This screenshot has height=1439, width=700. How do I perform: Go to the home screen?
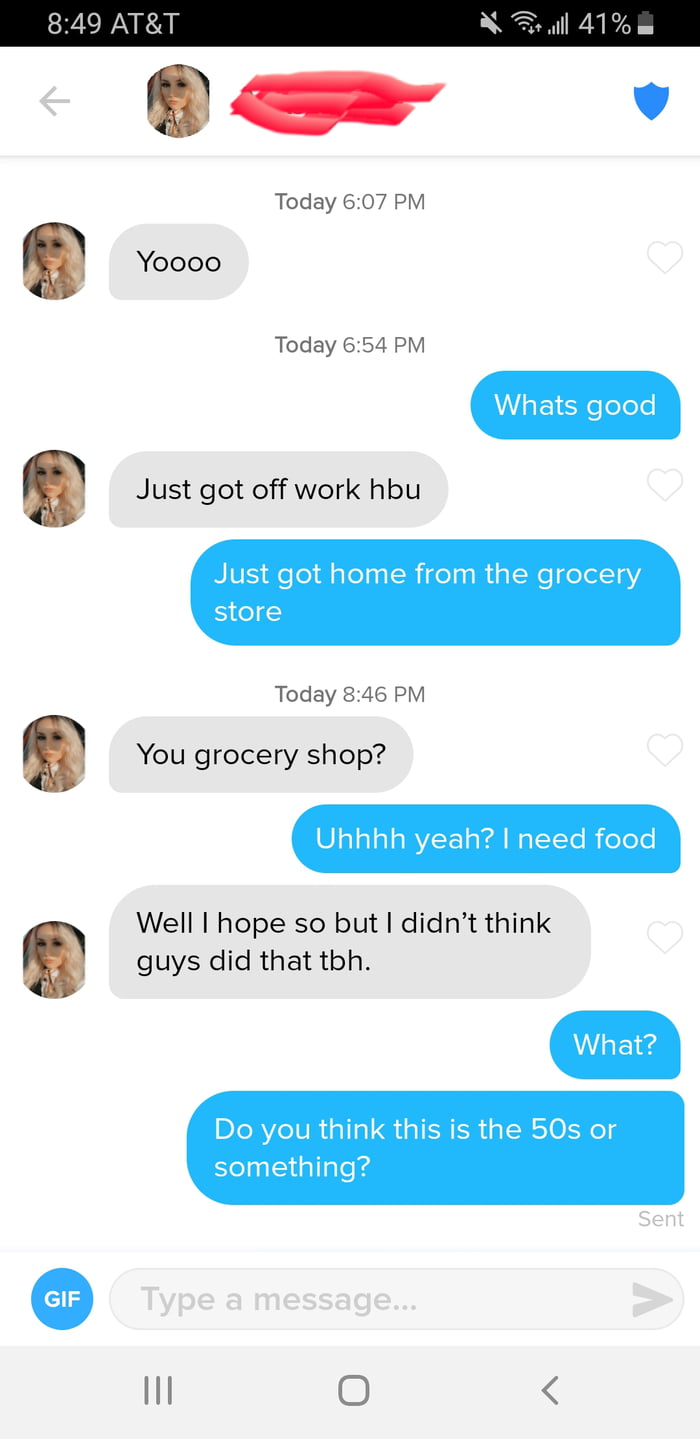click(x=353, y=1390)
